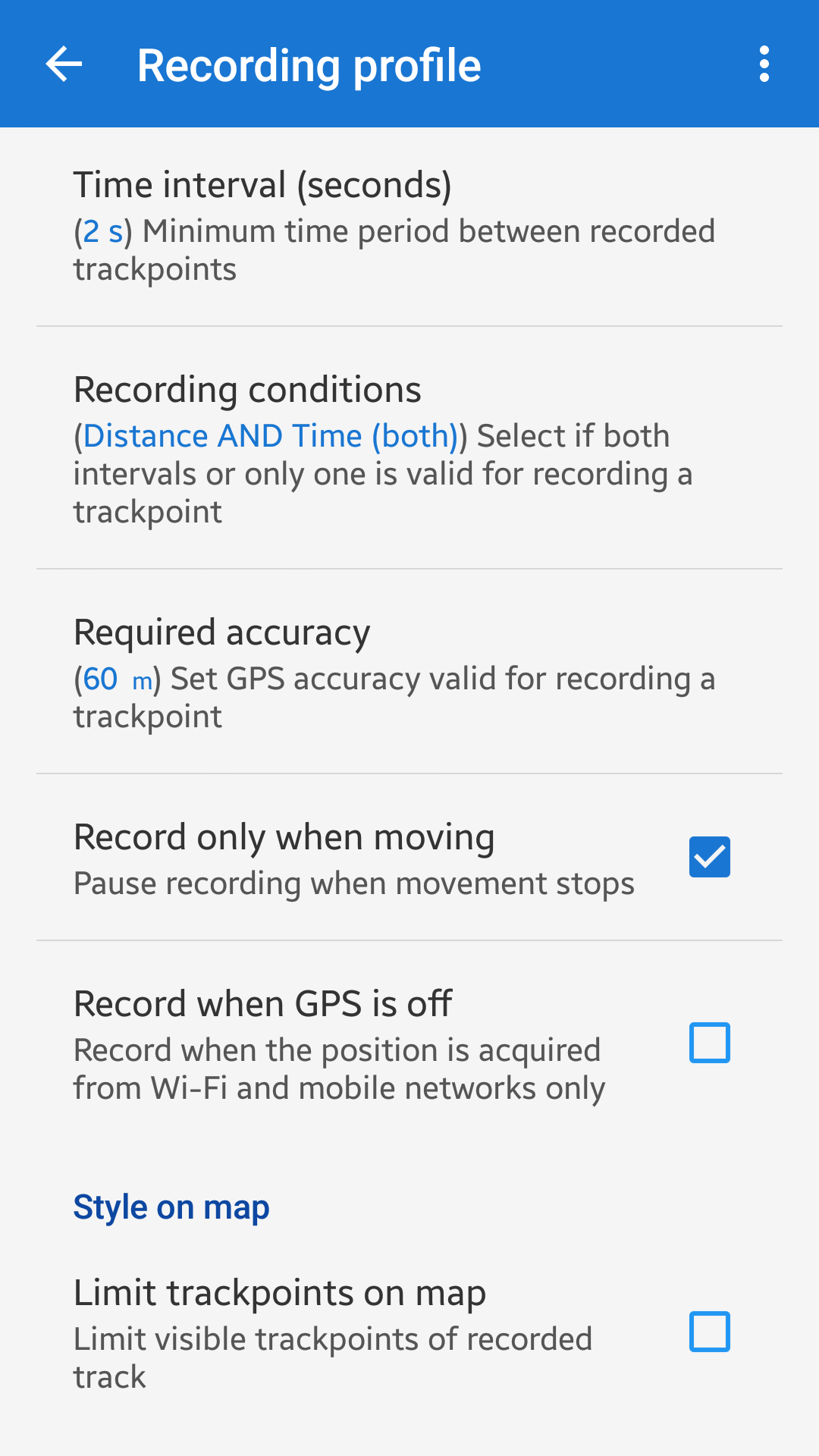Enable Record when GPS is off

click(709, 1043)
